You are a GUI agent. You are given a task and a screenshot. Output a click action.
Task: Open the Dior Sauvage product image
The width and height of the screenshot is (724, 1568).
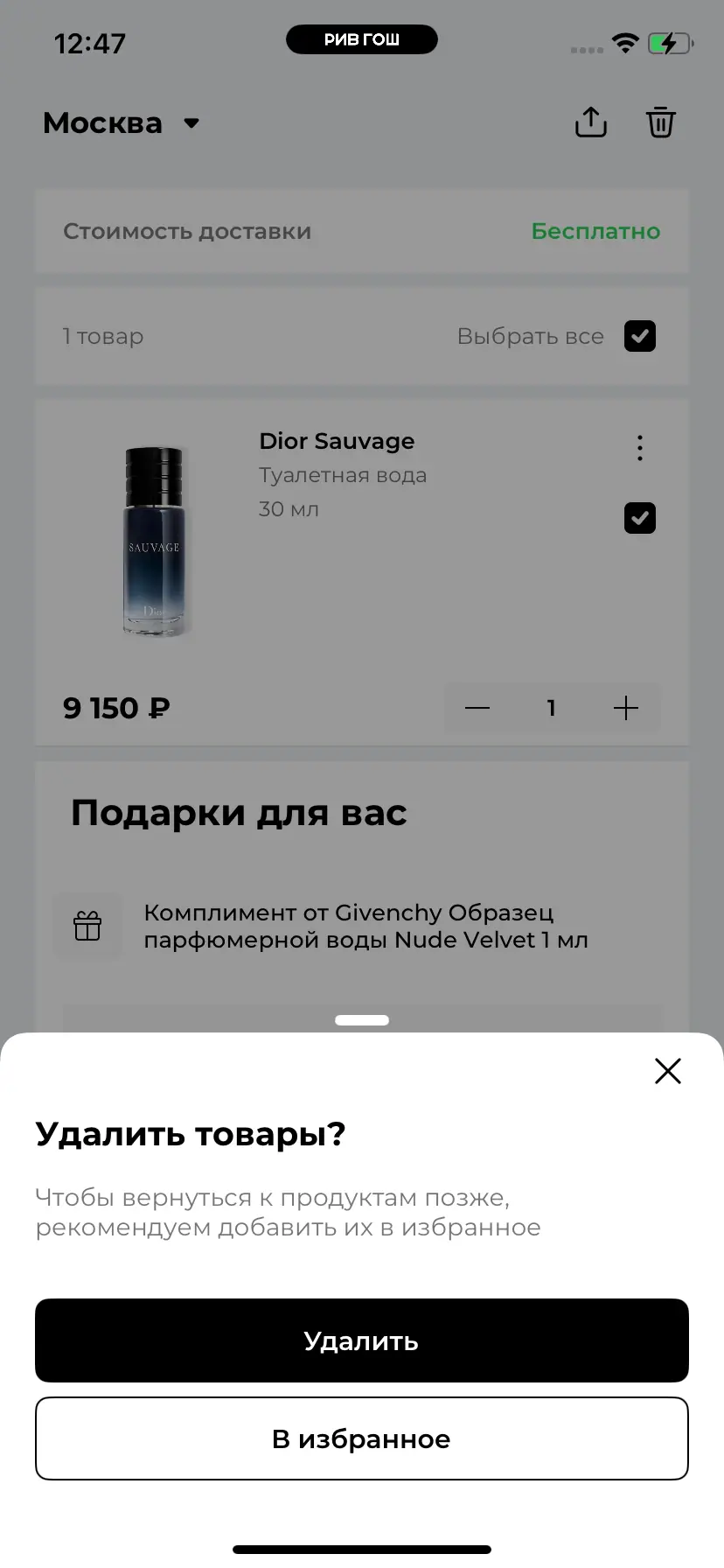click(x=155, y=541)
